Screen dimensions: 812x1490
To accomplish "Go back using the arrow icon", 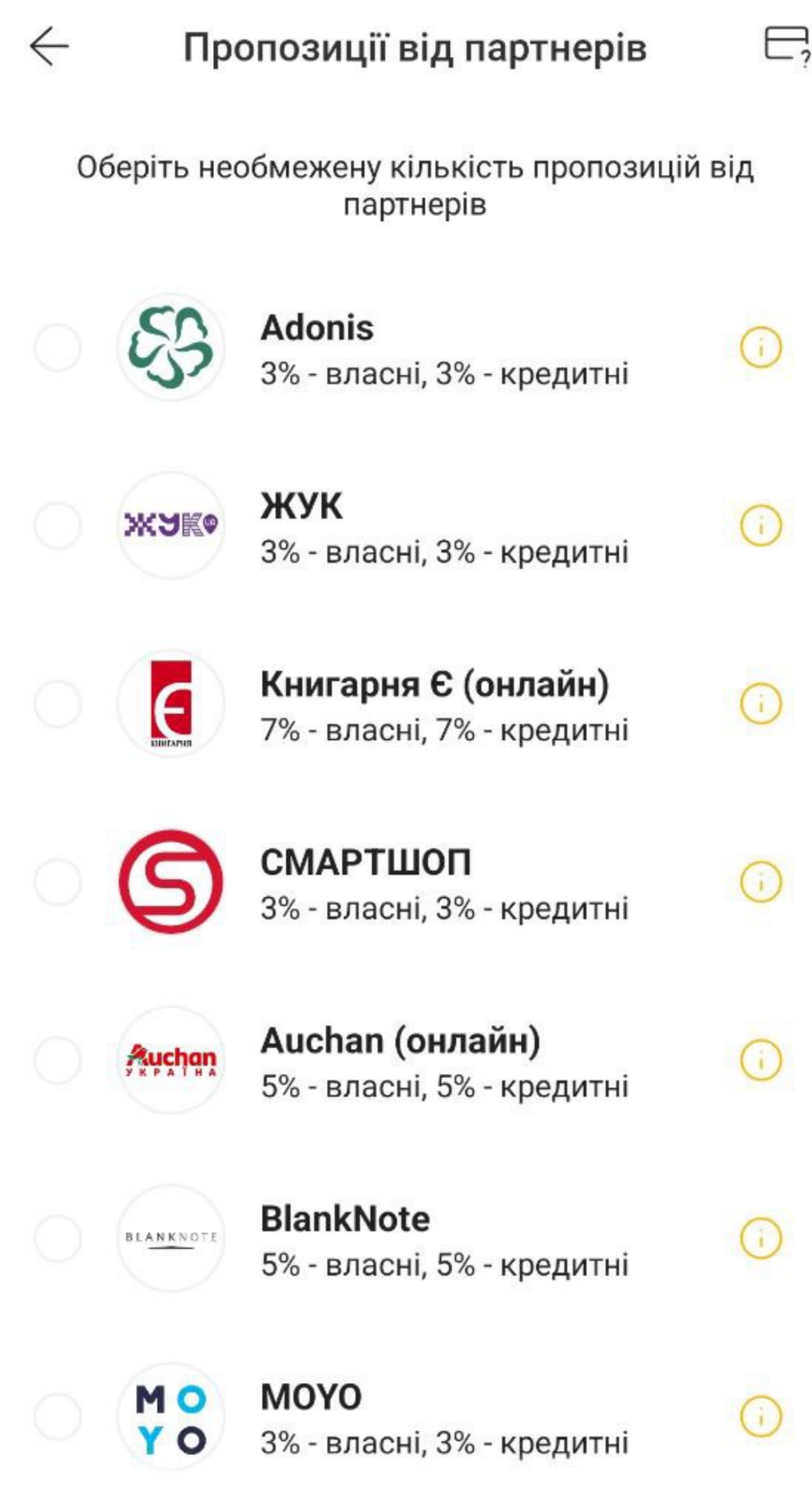I will coord(49,46).
